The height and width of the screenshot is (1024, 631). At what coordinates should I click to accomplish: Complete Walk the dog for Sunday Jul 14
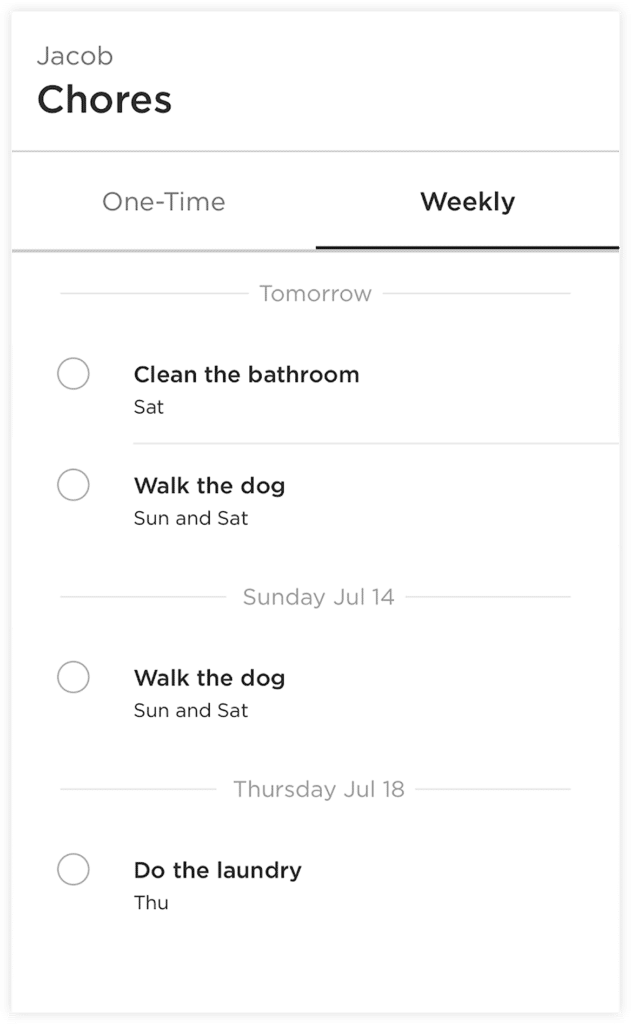[x=73, y=677]
